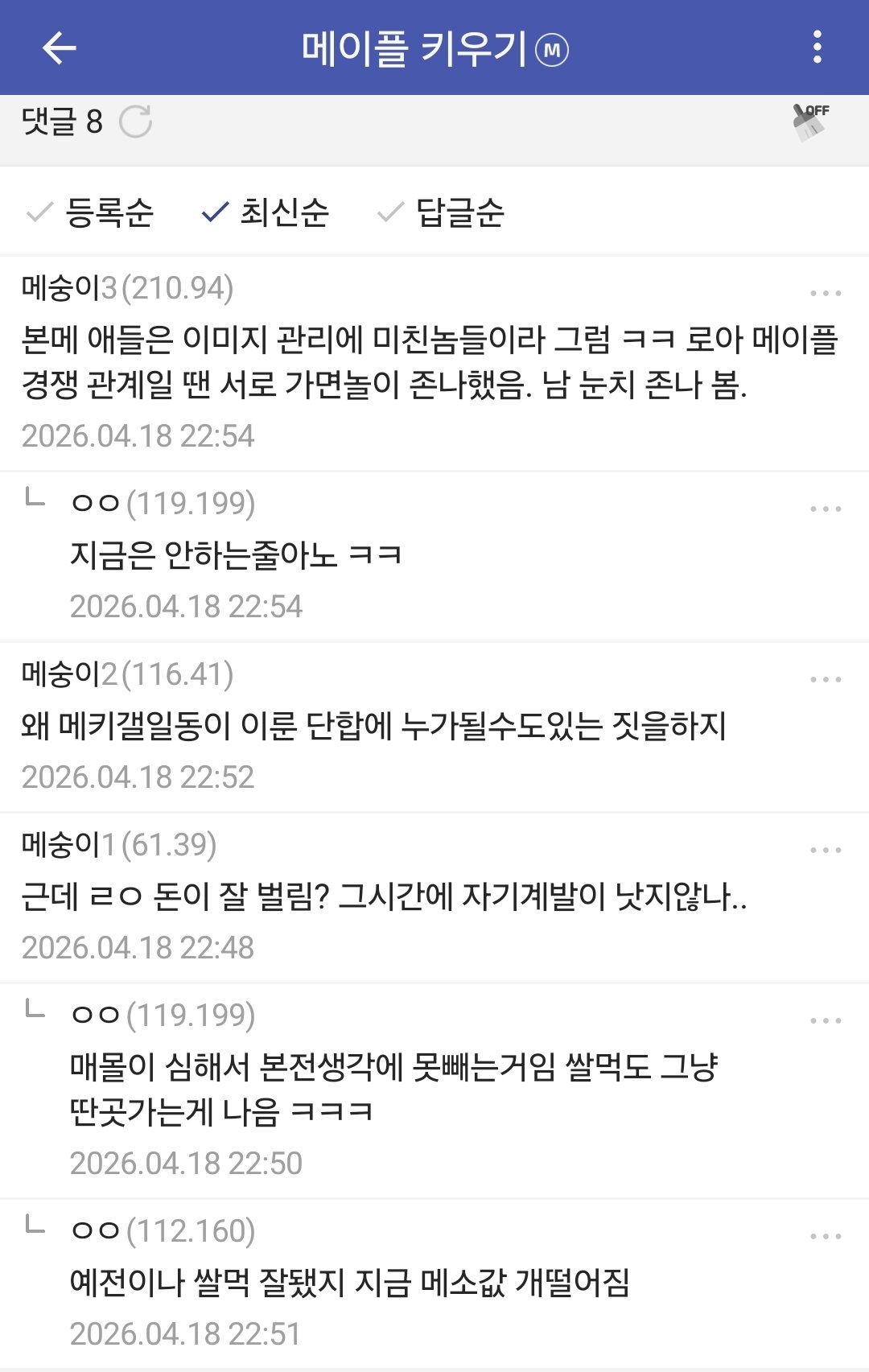Open options for 메숭이2's comment
The height and width of the screenshot is (1372, 869).
(x=826, y=680)
